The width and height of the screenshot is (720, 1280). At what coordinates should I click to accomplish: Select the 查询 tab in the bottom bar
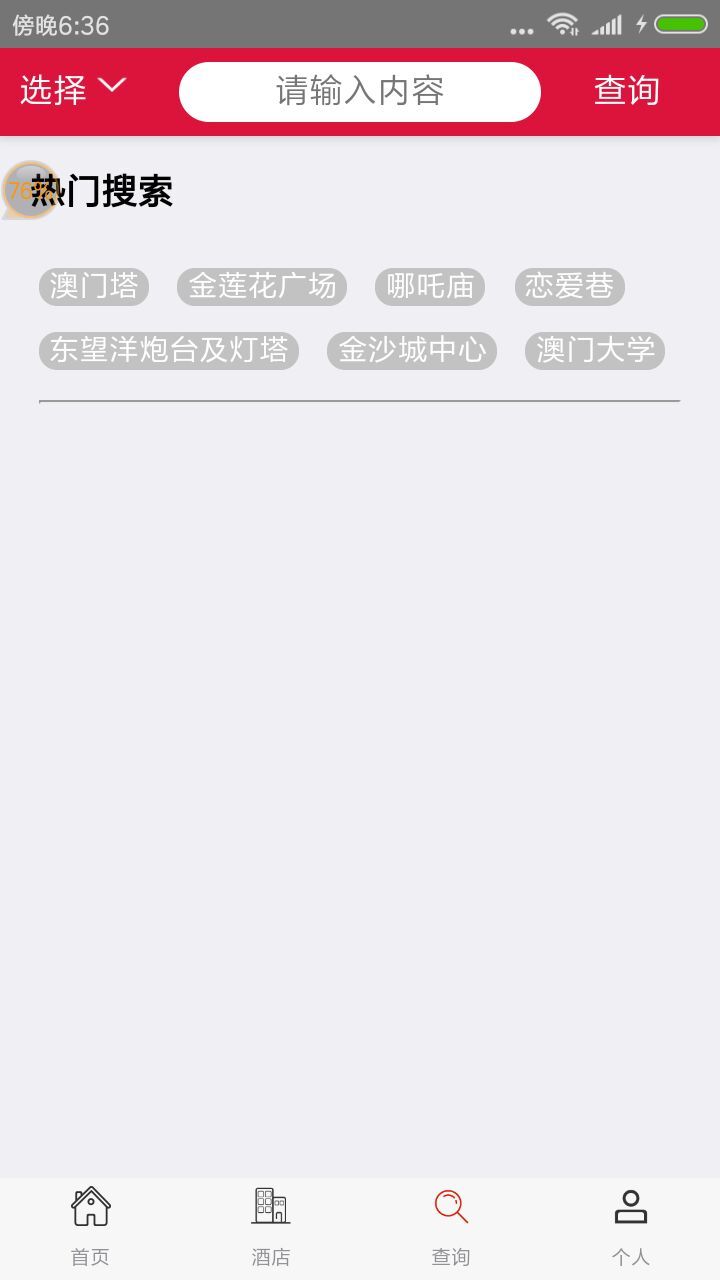(x=450, y=1228)
